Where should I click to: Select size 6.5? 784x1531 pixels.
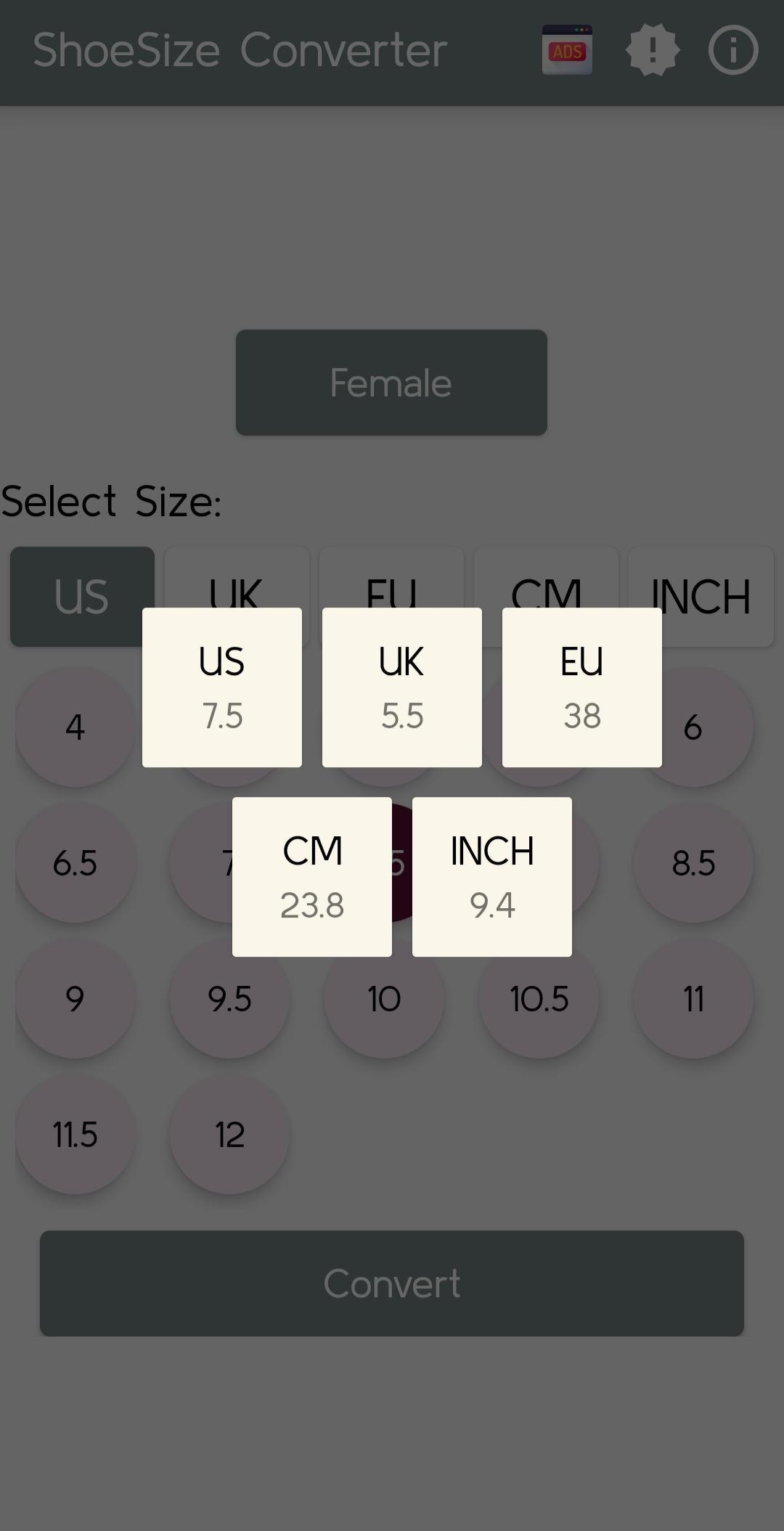pos(75,862)
